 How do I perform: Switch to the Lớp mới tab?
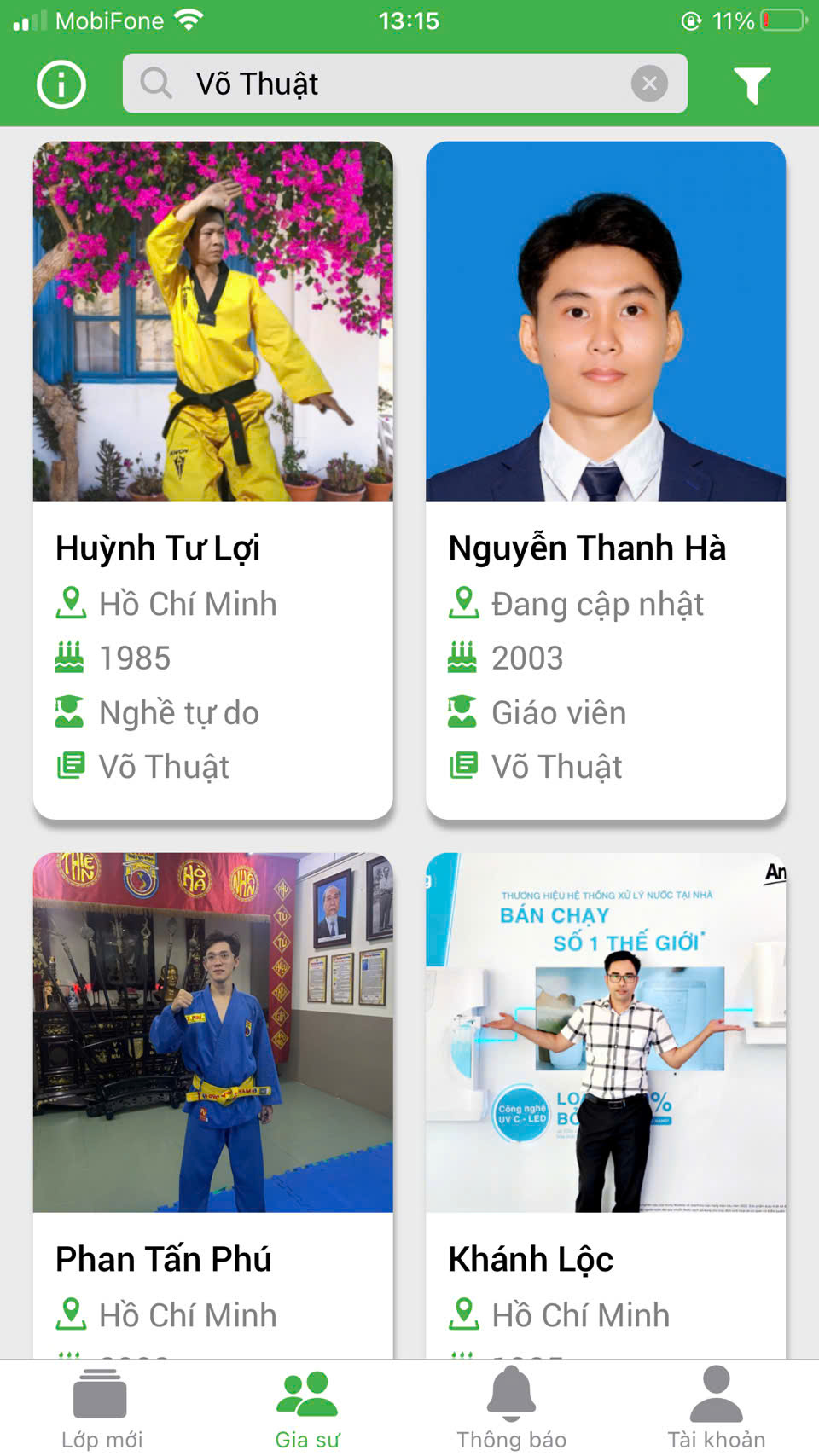click(102, 1408)
